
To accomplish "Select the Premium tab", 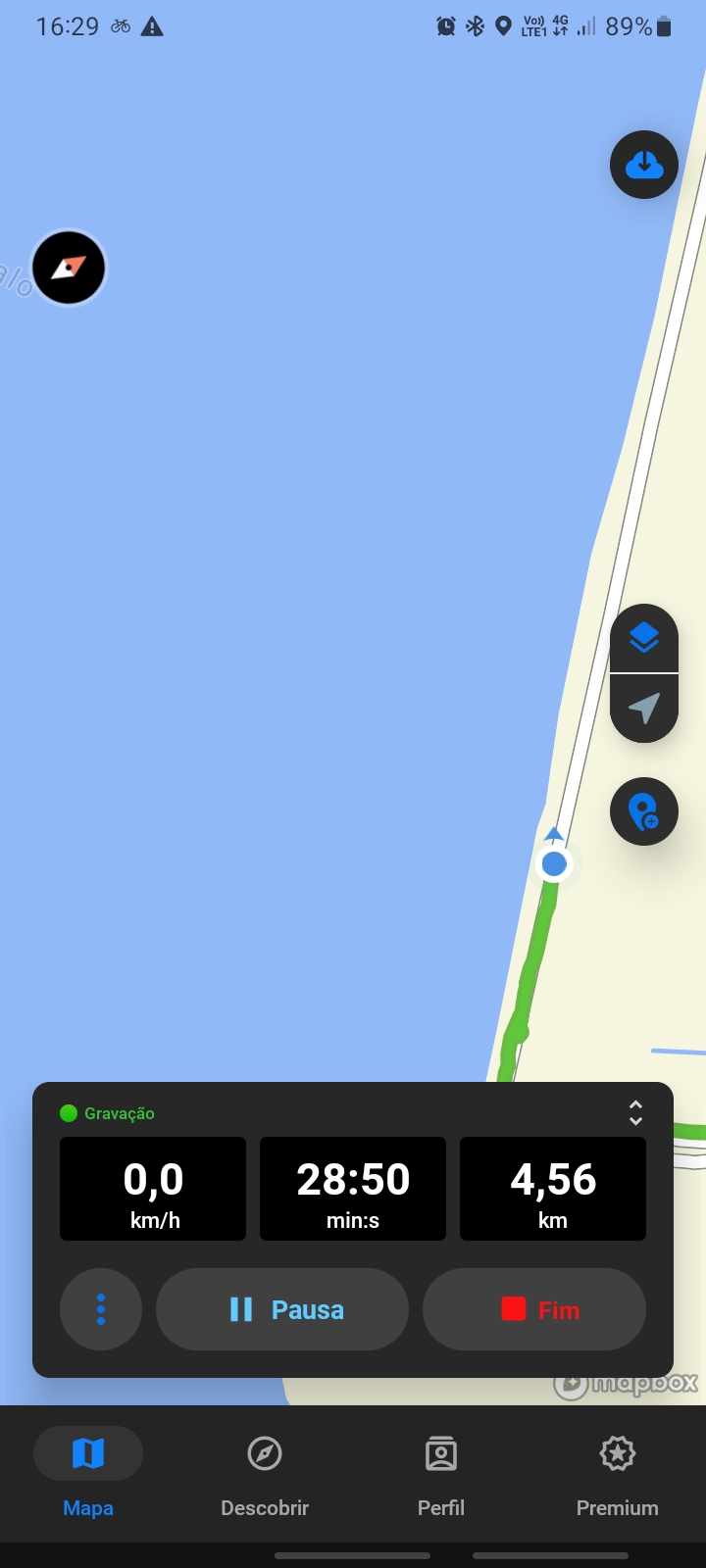I will (618, 1472).
